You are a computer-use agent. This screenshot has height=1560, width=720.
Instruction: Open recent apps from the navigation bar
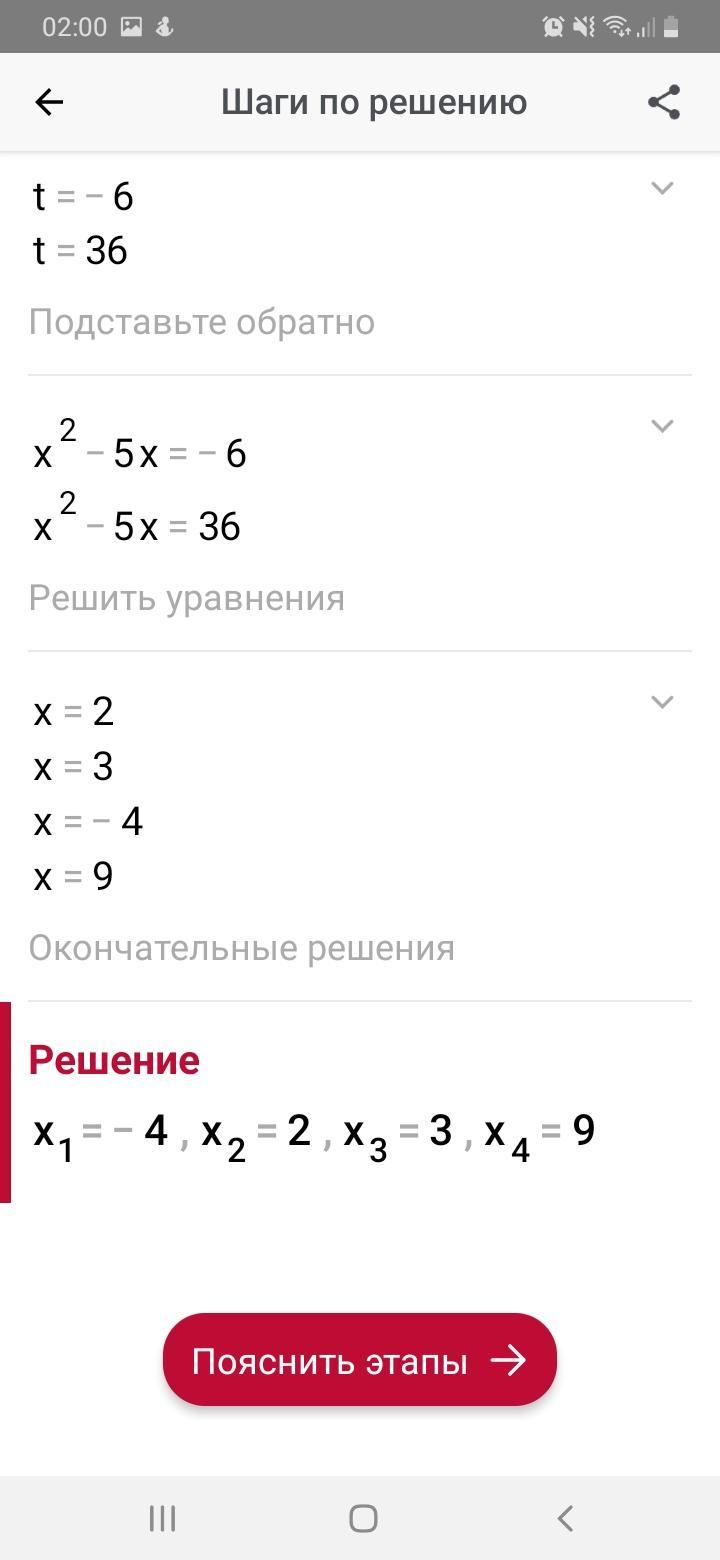coord(162,1518)
